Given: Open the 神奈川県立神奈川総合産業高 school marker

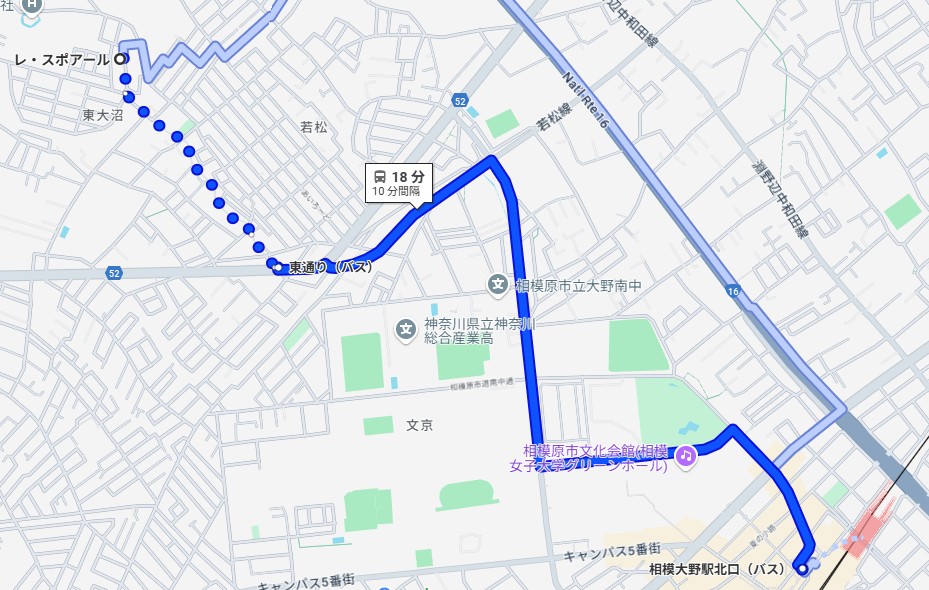Looking at the screenshot, I should 405,327.
